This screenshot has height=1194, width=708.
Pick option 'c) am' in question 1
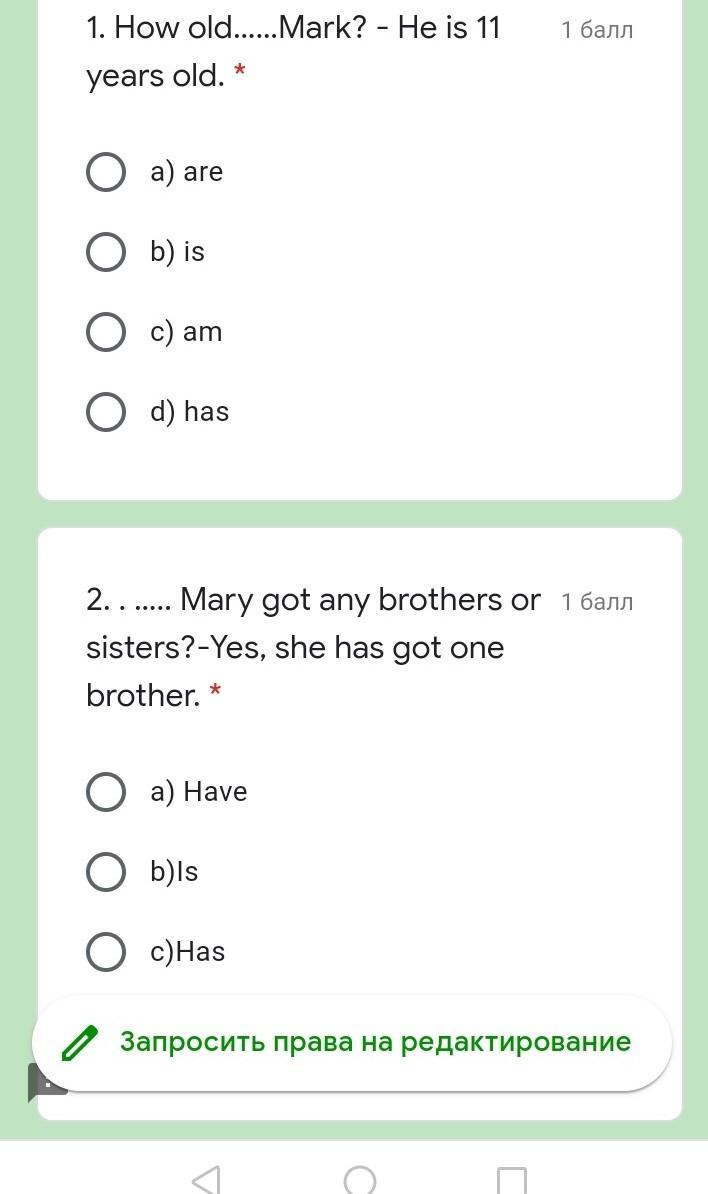pyautogui.click(x=106, y=332)
